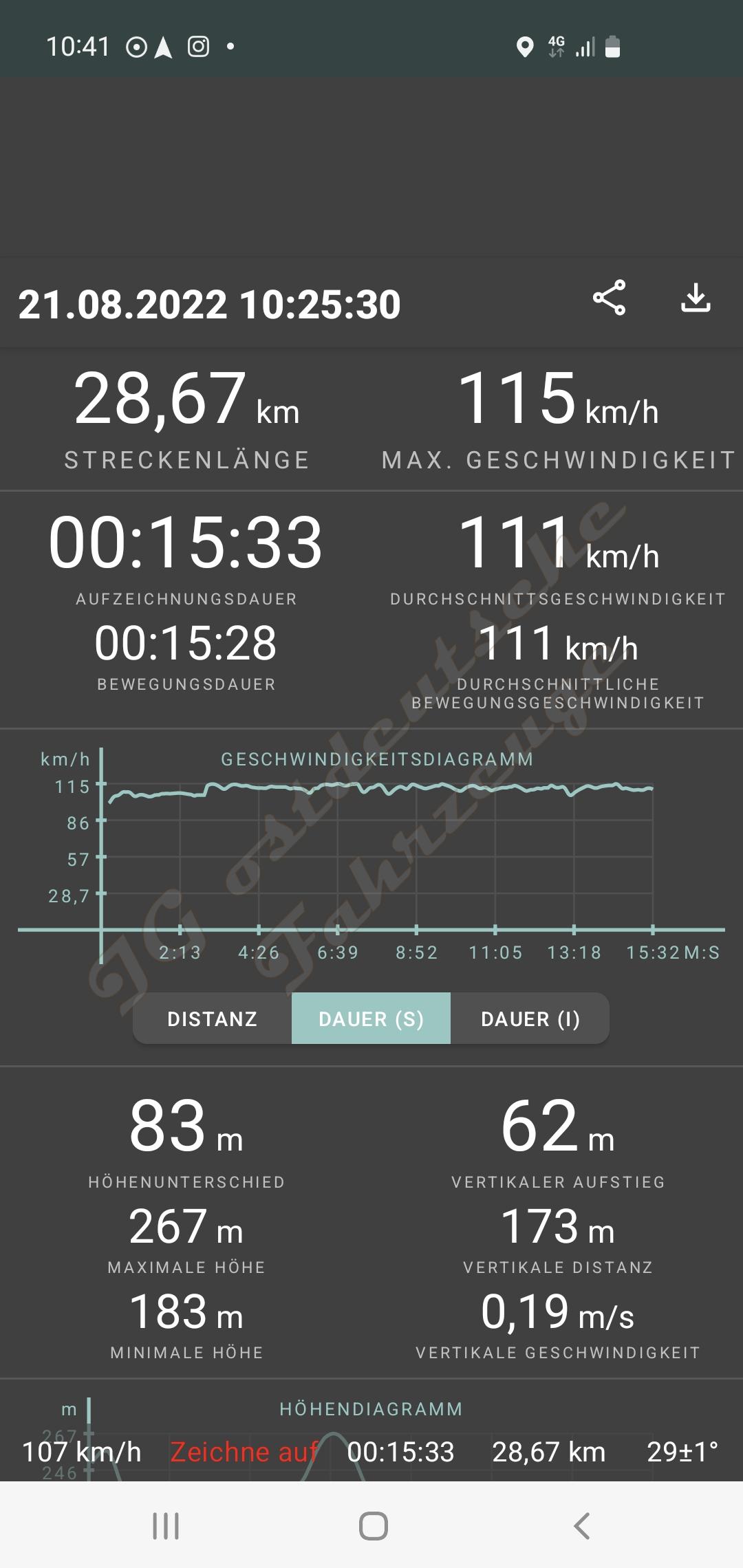Switch speed chart to Dauer (I)

[530, 1019]
